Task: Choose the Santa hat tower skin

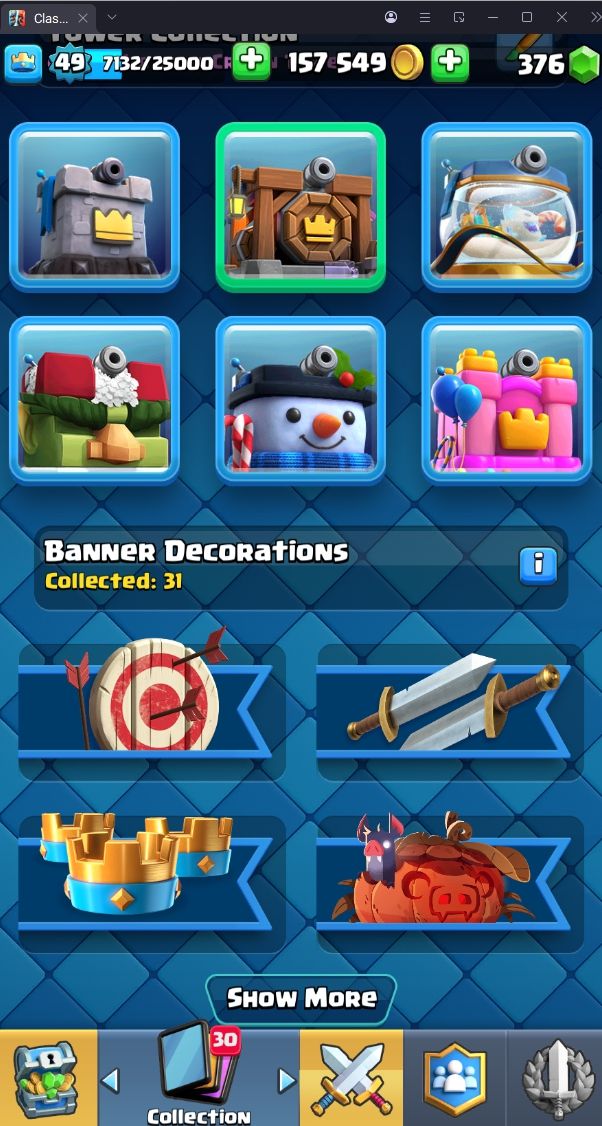Action: (x=94, y=400)
